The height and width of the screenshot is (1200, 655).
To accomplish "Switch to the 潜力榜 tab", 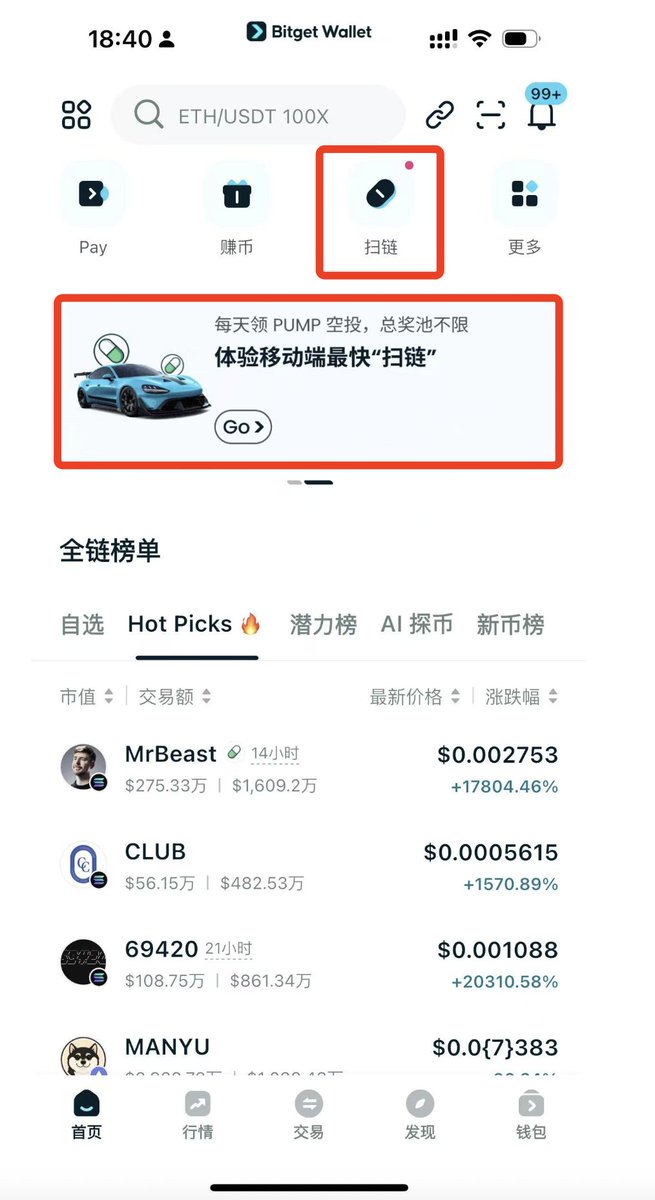I will pos(322,625).
